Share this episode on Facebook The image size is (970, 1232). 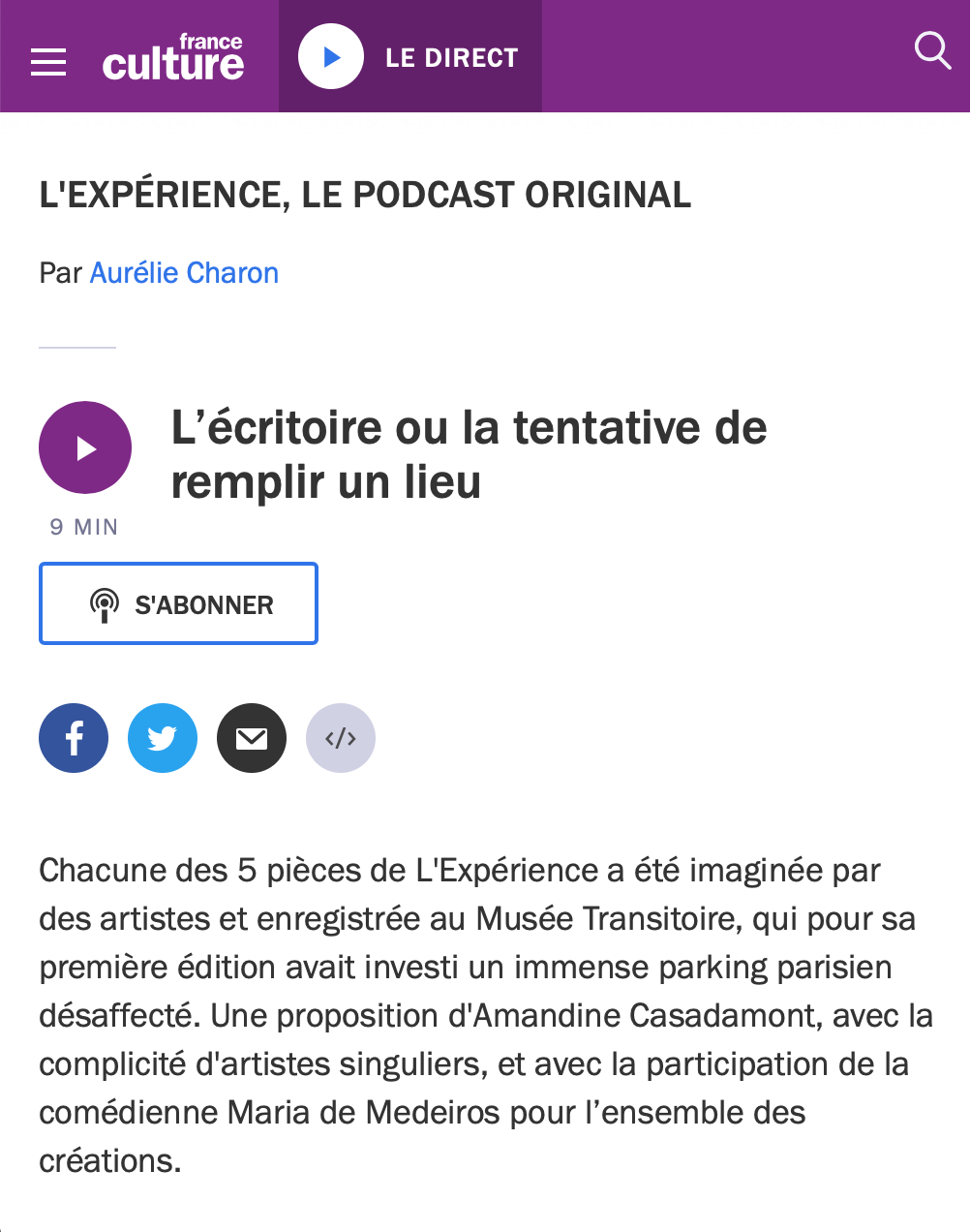74,738
